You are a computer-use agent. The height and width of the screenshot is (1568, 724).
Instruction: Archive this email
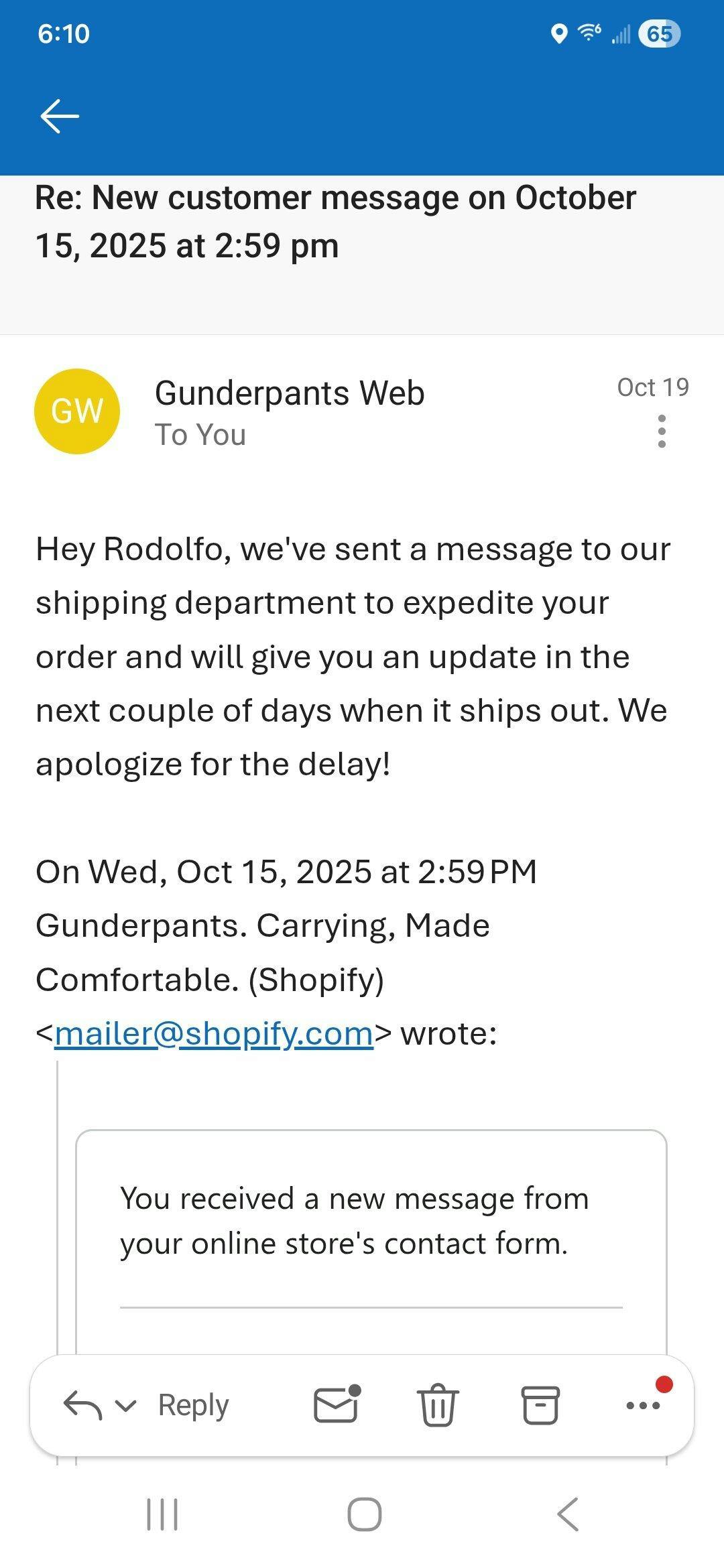(540, 1404)
